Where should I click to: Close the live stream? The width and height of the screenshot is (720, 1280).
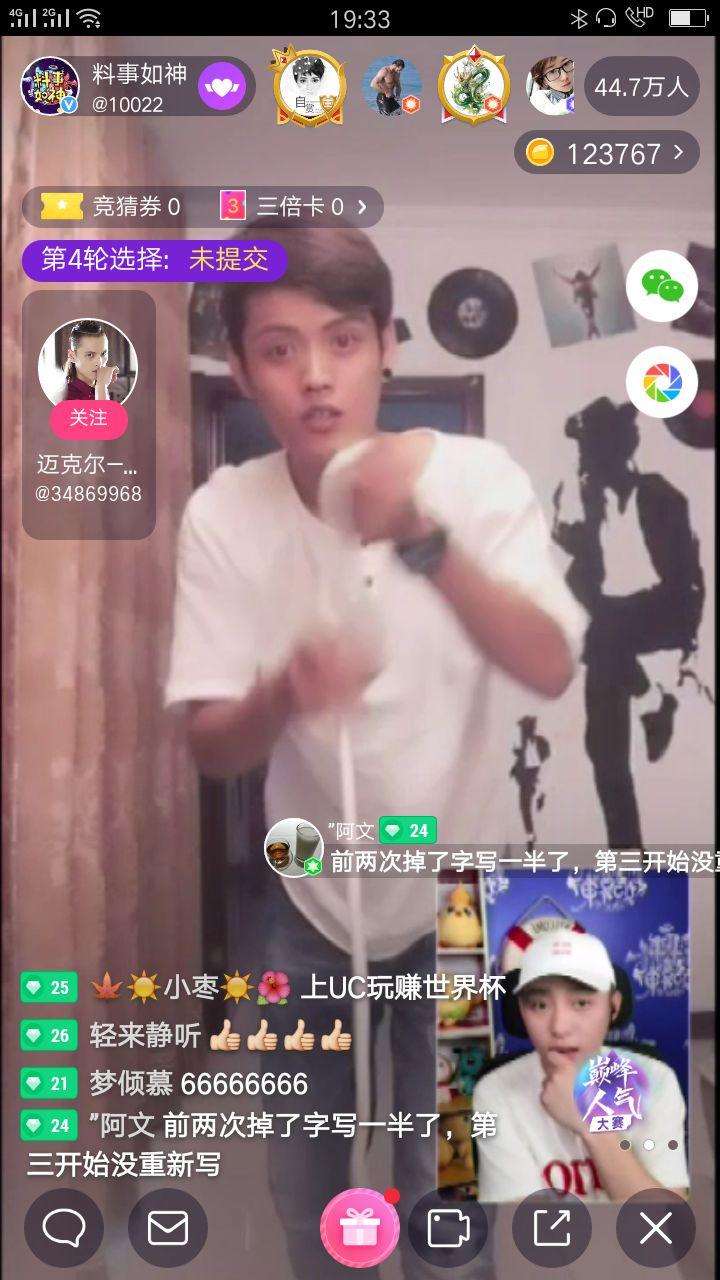pyautogui.click(x=655, y=1228)
